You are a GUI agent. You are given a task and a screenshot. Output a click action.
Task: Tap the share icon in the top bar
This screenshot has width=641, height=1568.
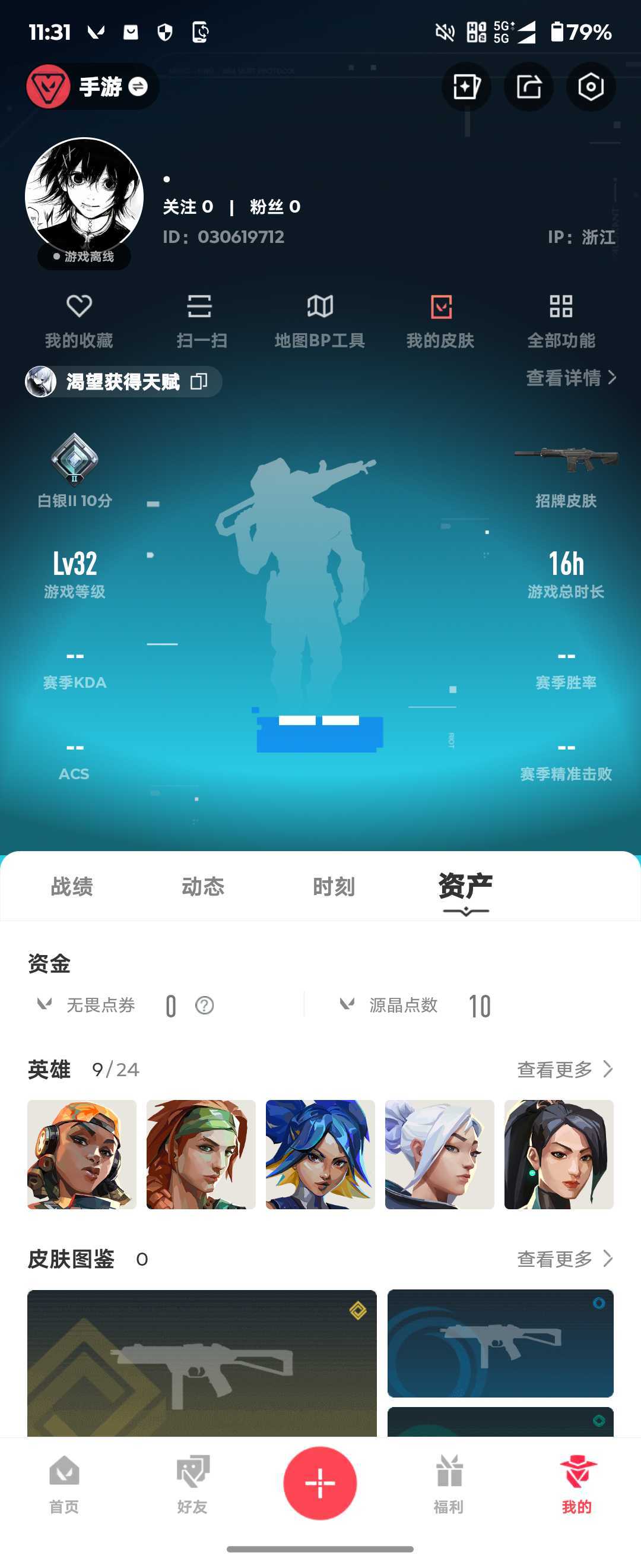coord(528,88)
